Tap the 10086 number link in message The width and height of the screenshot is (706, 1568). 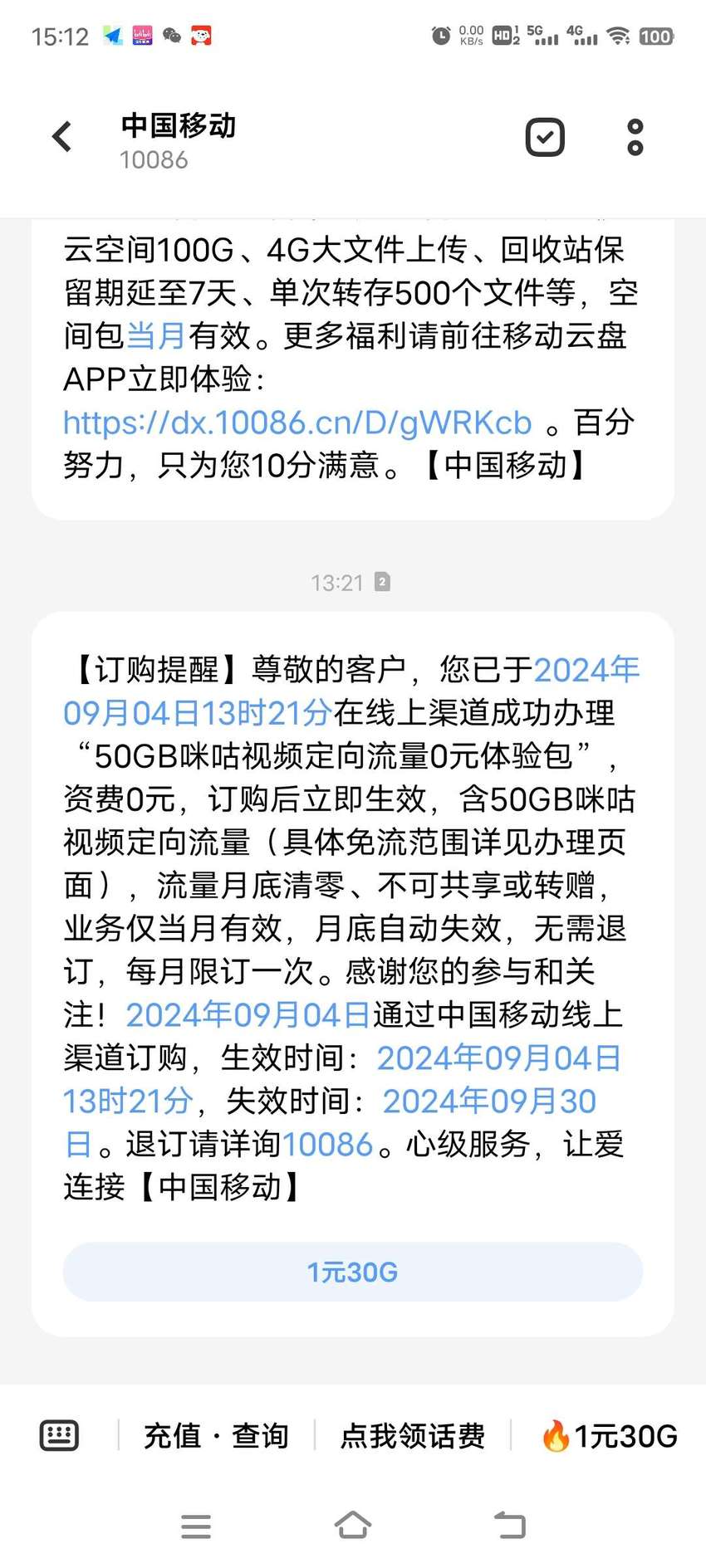[x=327, y=1145]
